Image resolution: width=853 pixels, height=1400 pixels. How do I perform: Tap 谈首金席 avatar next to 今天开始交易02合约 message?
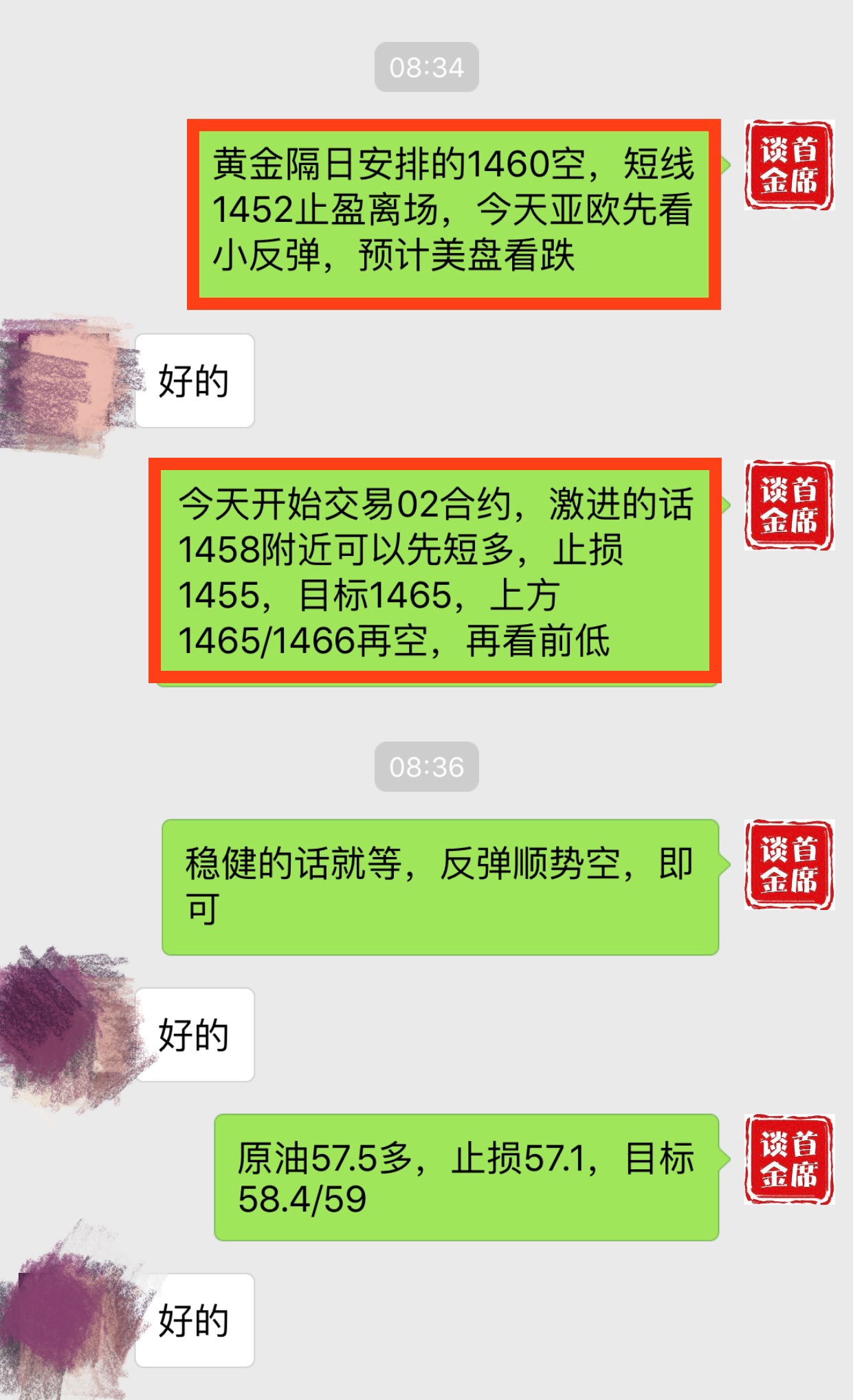pyautogui.click(x=788, y=505)
